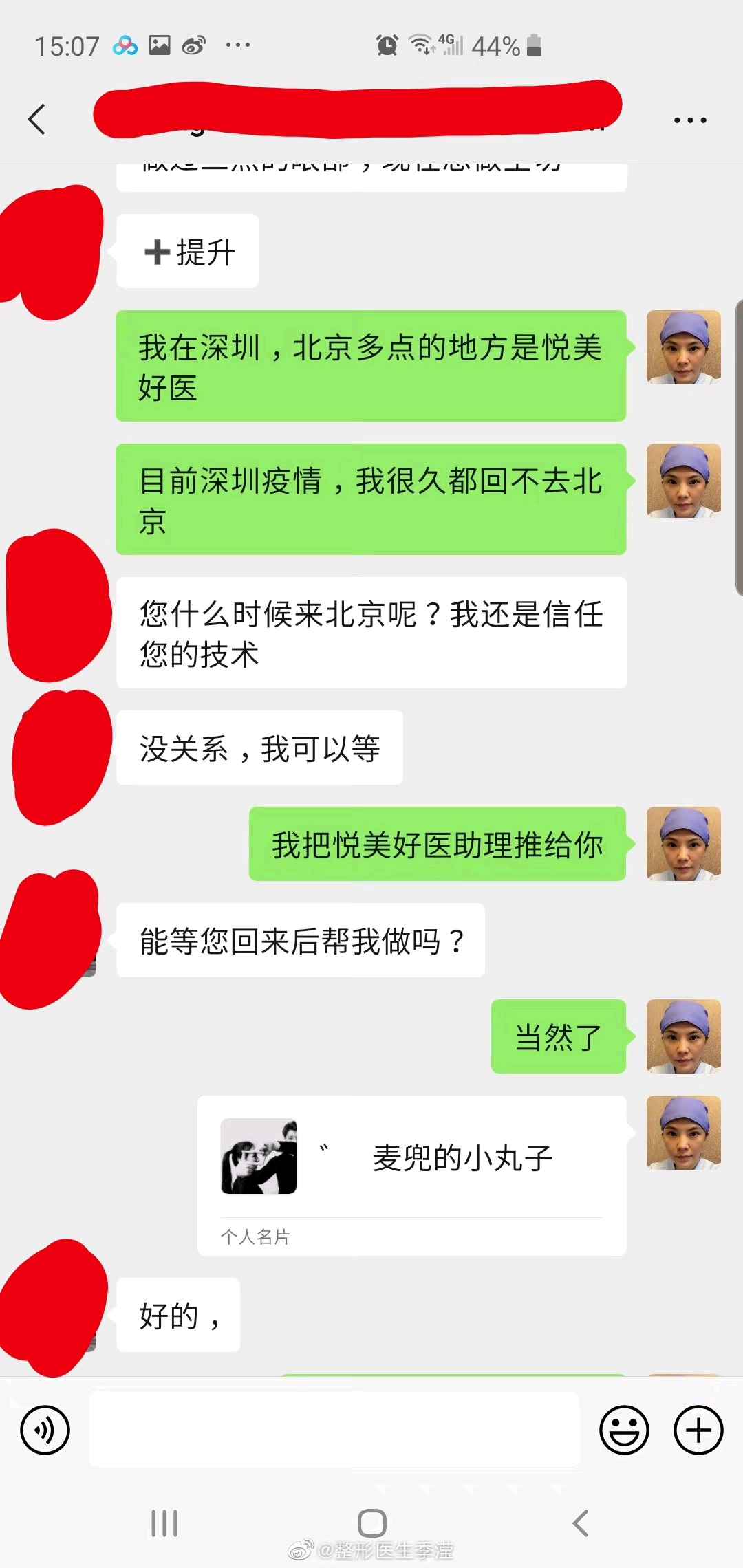Screen dimensions: 743x1568
Task: Open the plus attachment menu
Action: [x=698, y=1430]
